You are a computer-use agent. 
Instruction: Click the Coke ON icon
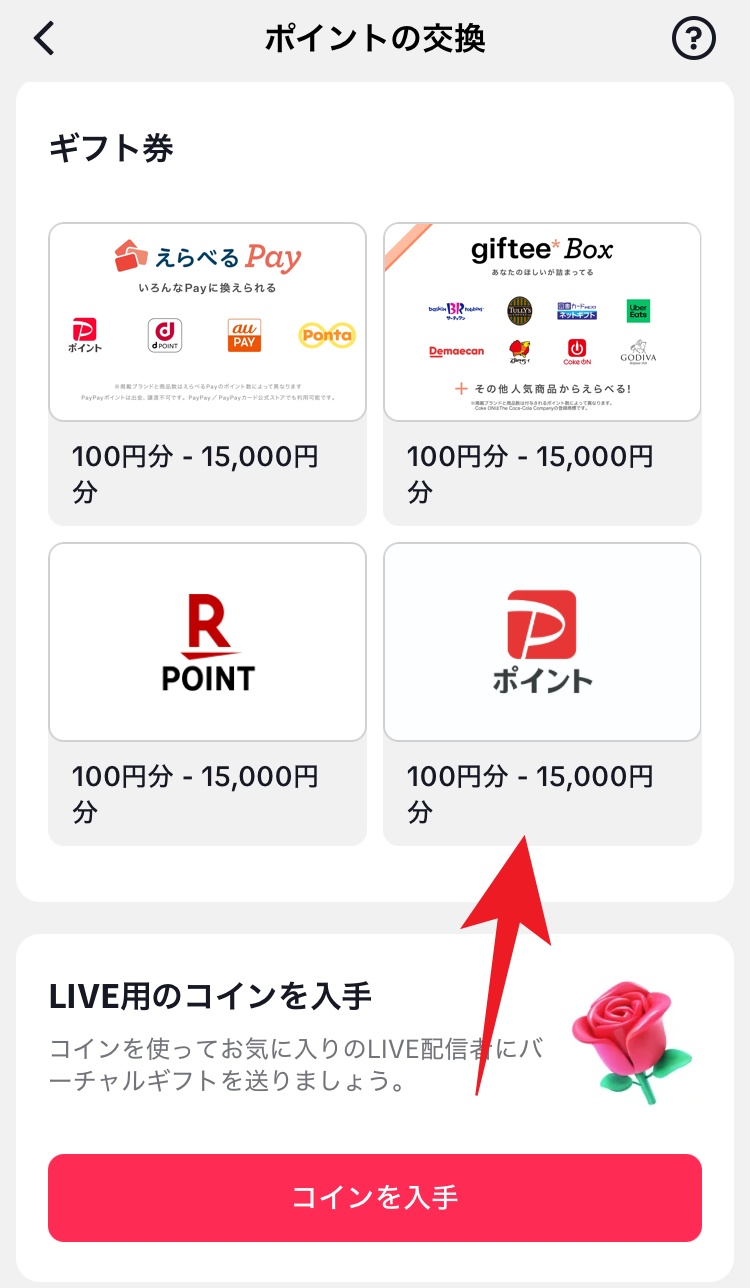click(x=578, y=351)
